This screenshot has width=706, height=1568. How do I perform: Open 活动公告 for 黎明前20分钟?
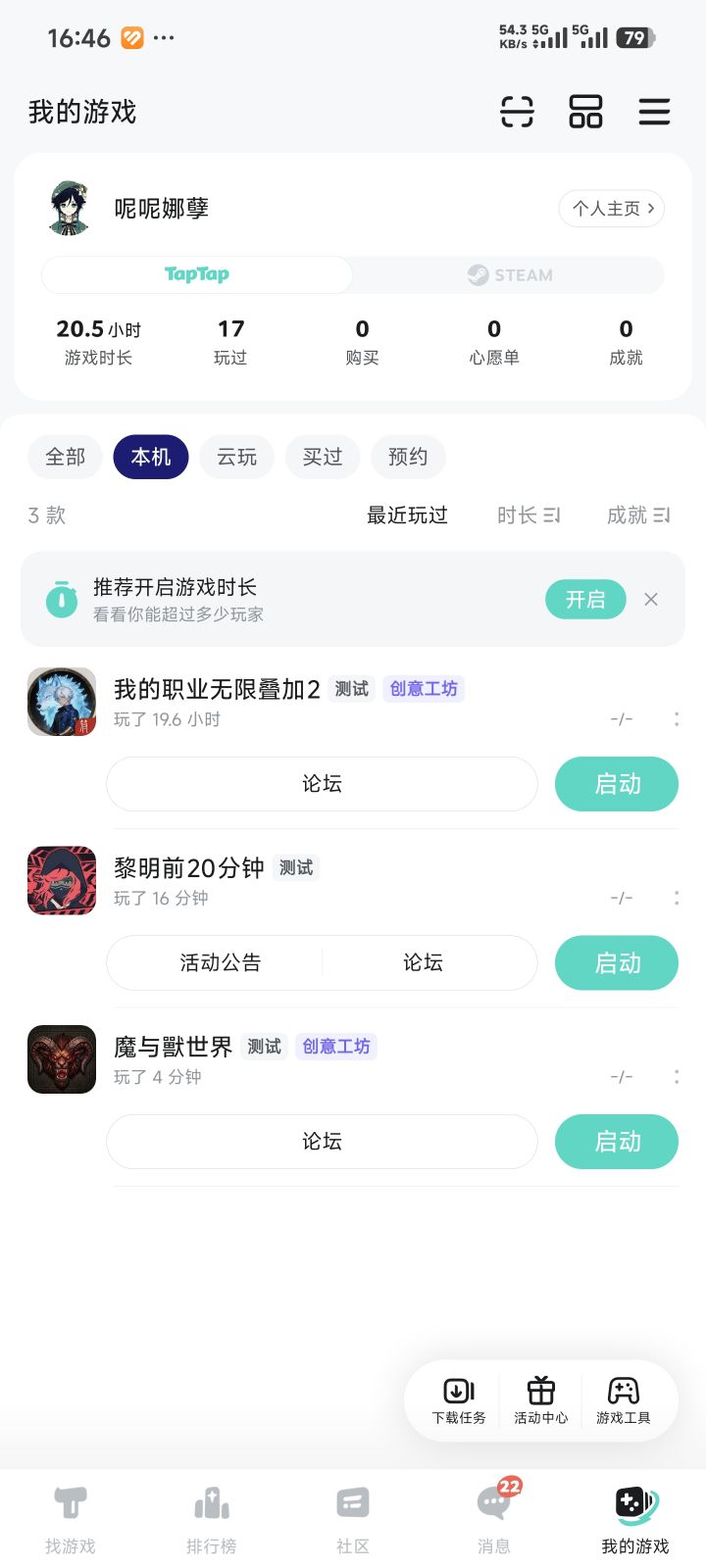click(x=221, y=963)
